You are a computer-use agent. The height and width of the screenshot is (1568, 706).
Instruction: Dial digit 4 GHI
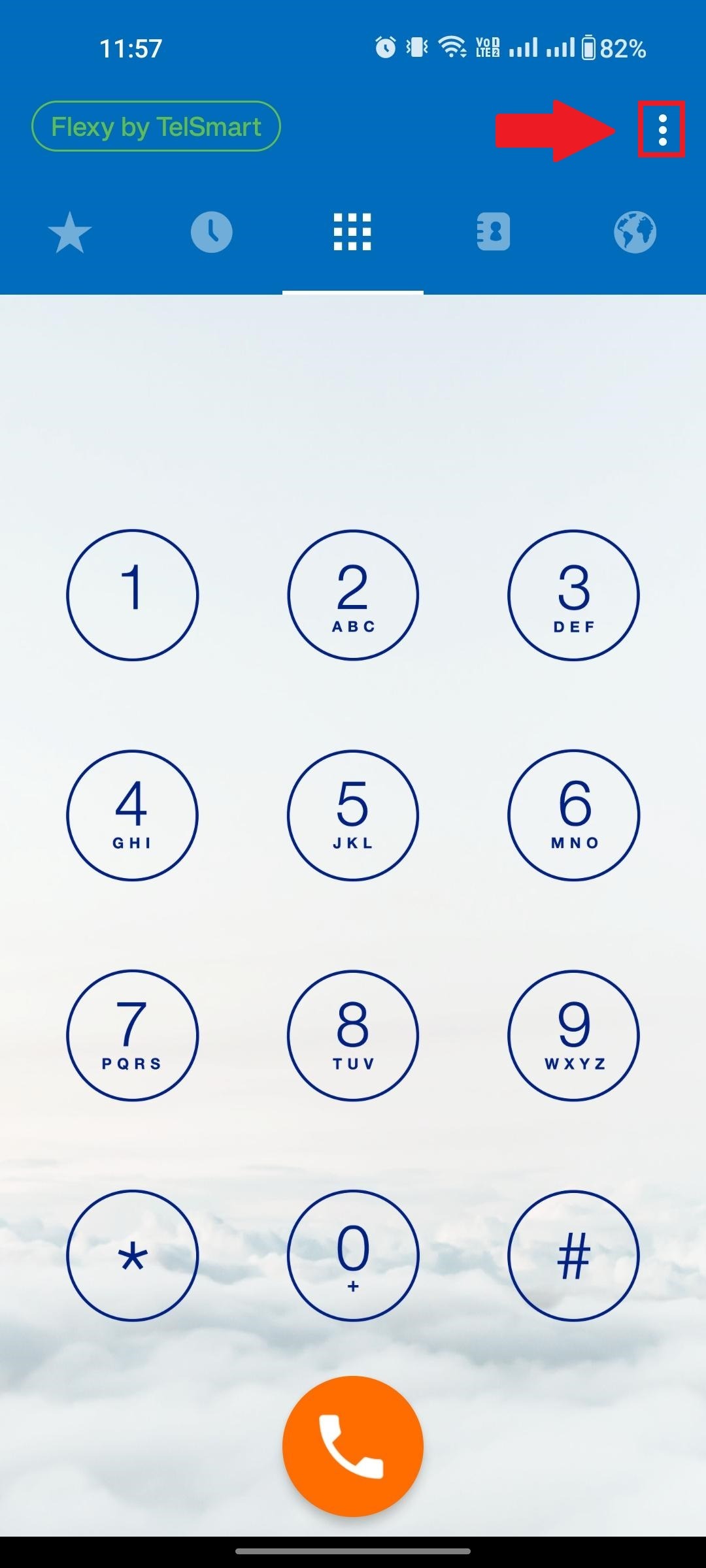132,815
